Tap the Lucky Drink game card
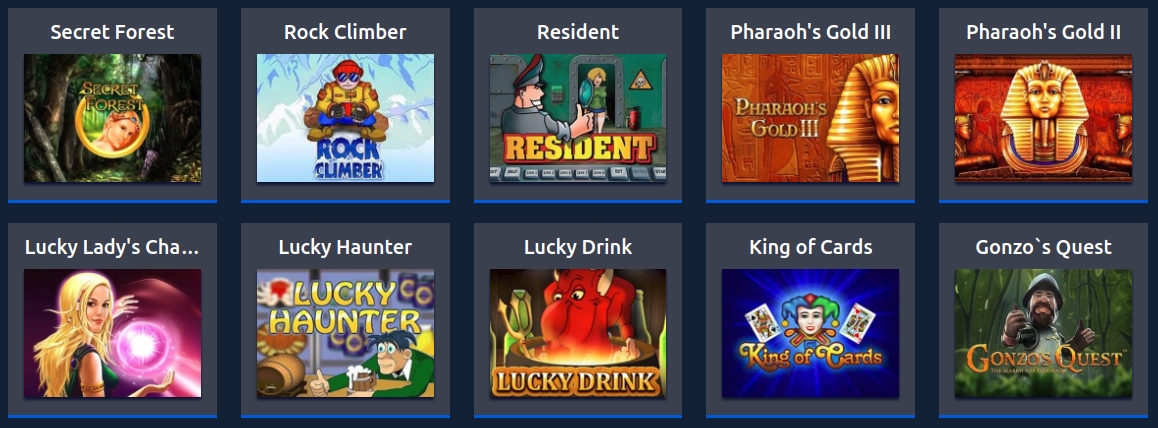The width and height of the screenshot is (1158, 428). (x=578, y=333)
